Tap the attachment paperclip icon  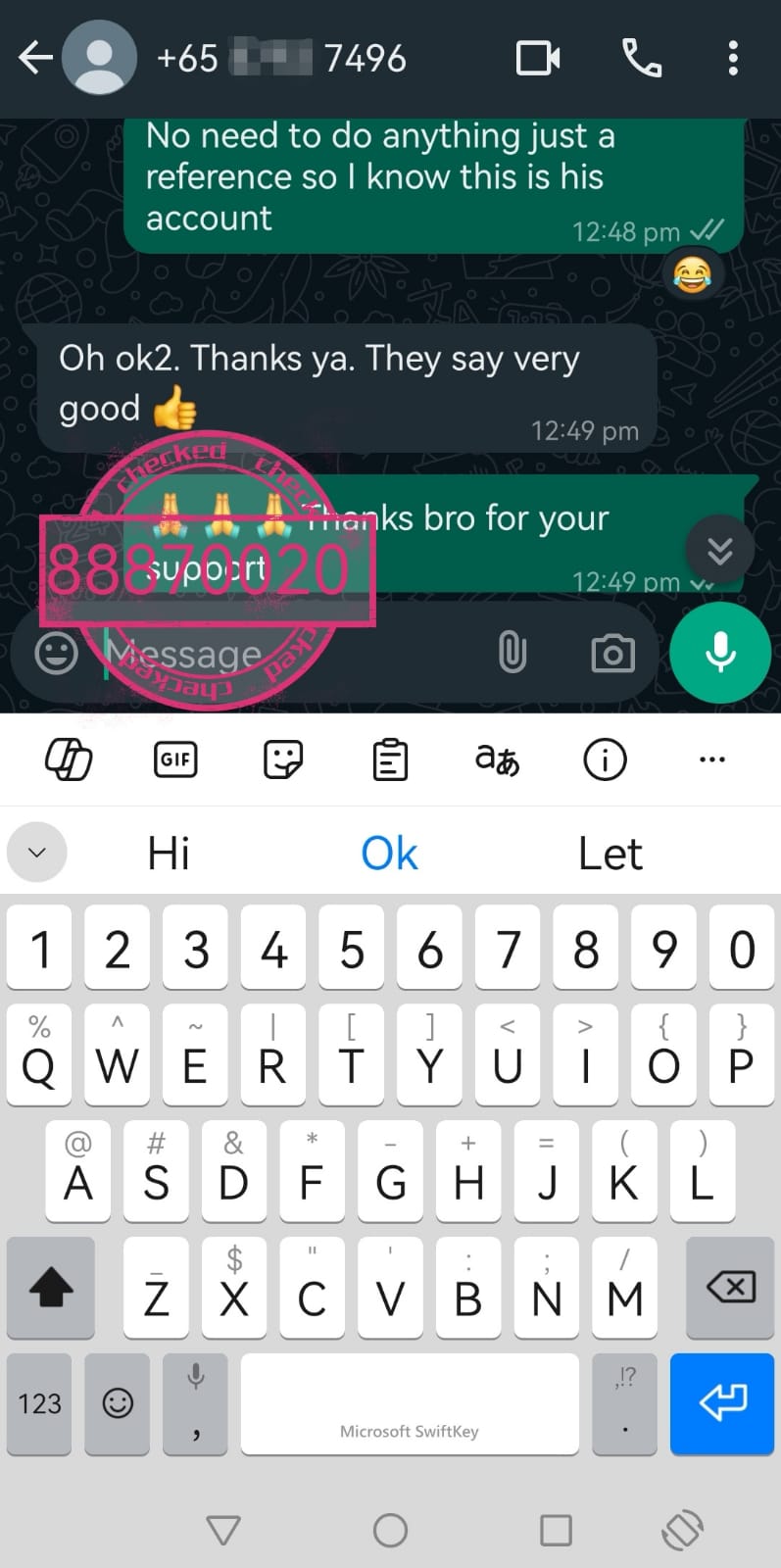click(x=513, y=653)
